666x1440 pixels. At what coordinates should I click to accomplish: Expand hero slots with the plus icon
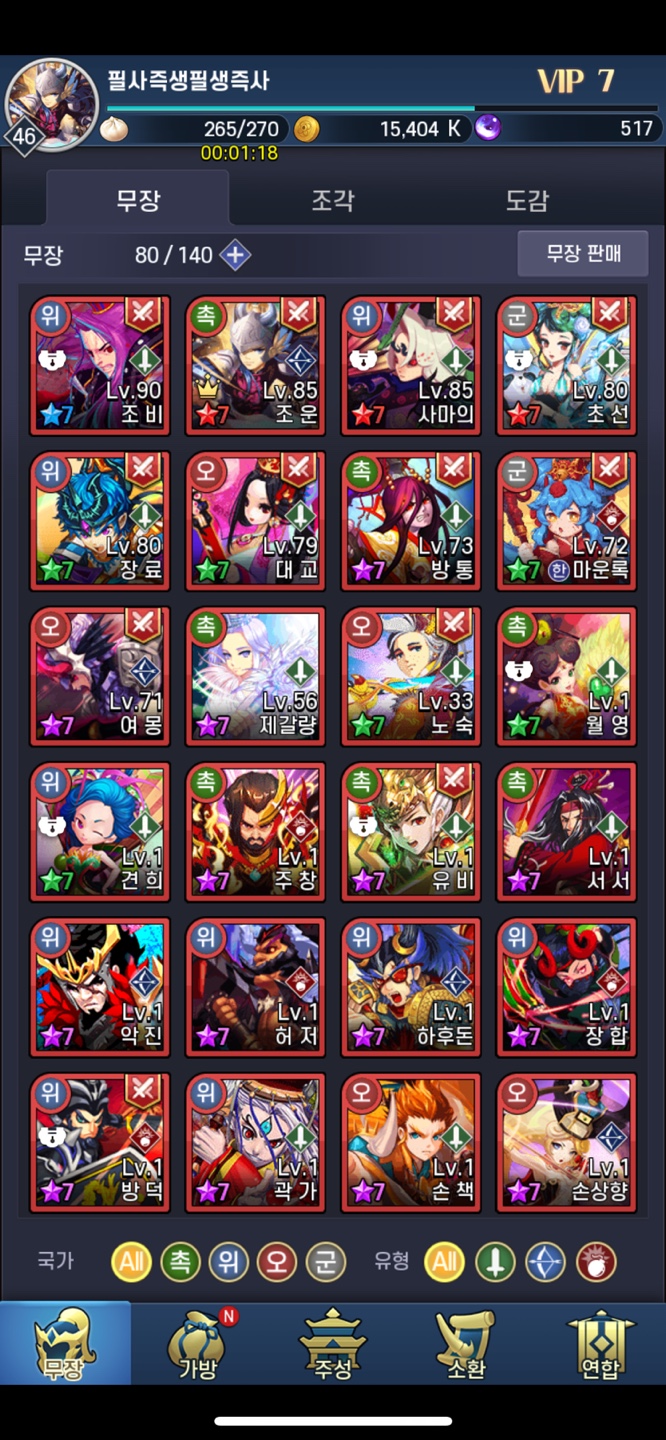click(235, 255)
